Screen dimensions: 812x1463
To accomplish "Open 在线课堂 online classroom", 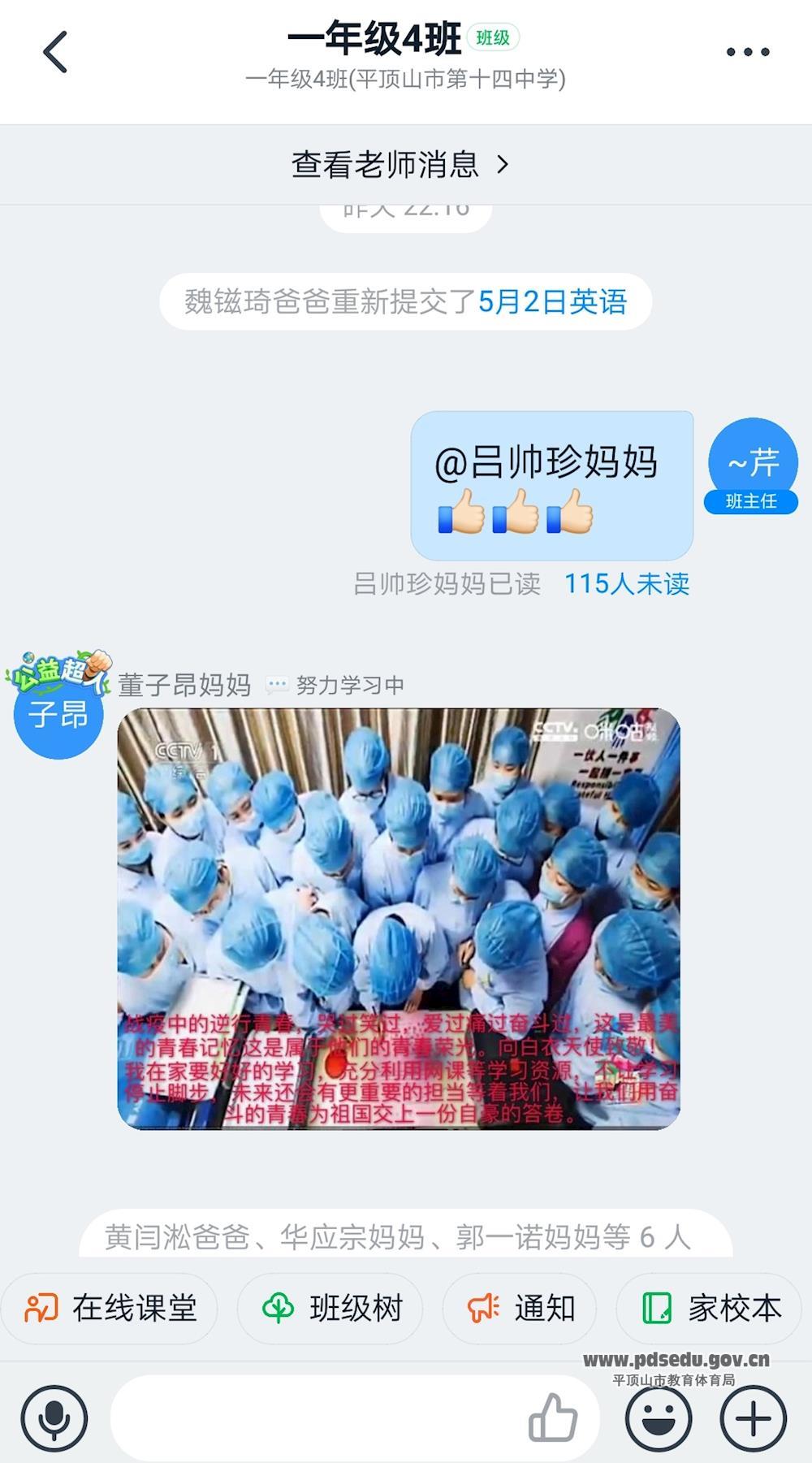I will coord(111,1309).
